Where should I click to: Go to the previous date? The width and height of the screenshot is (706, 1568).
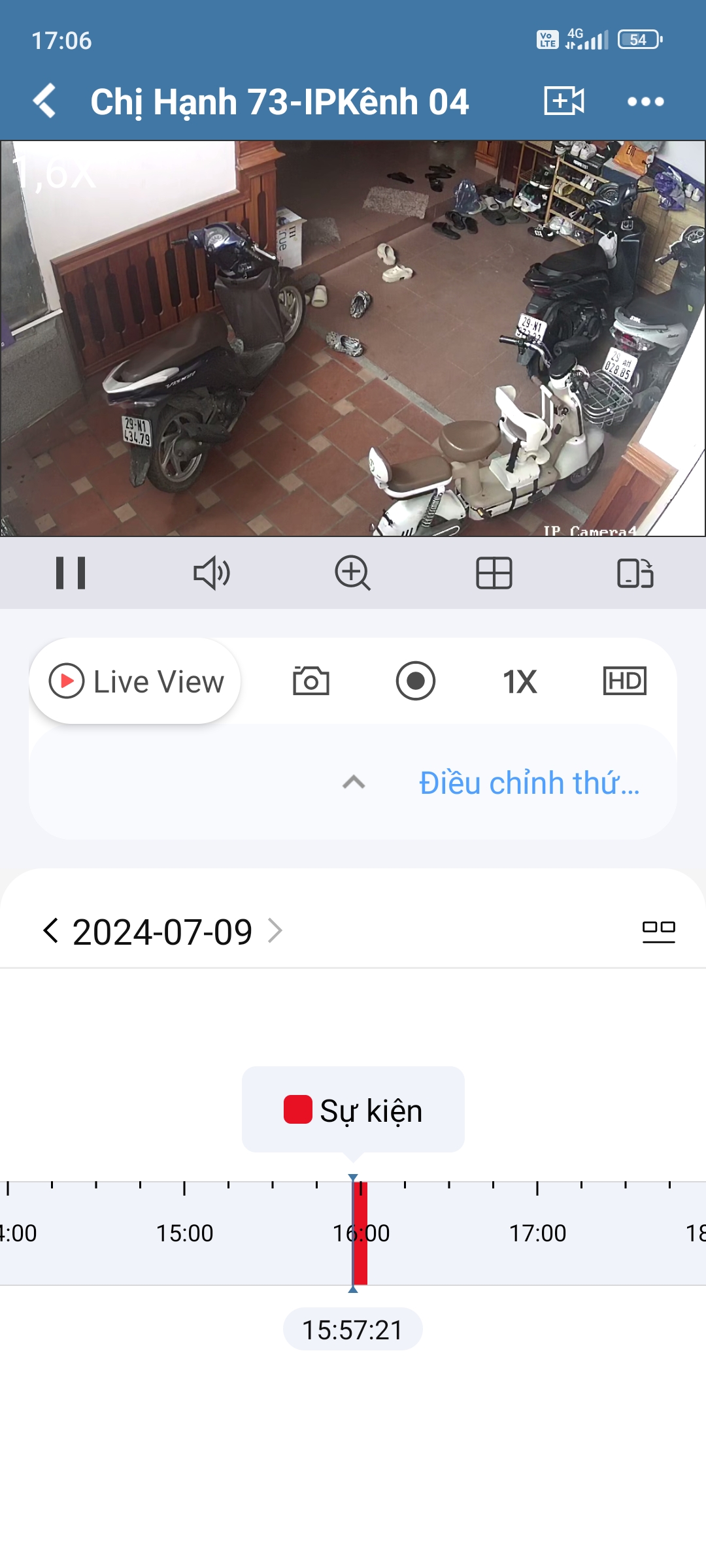[50, 930]
